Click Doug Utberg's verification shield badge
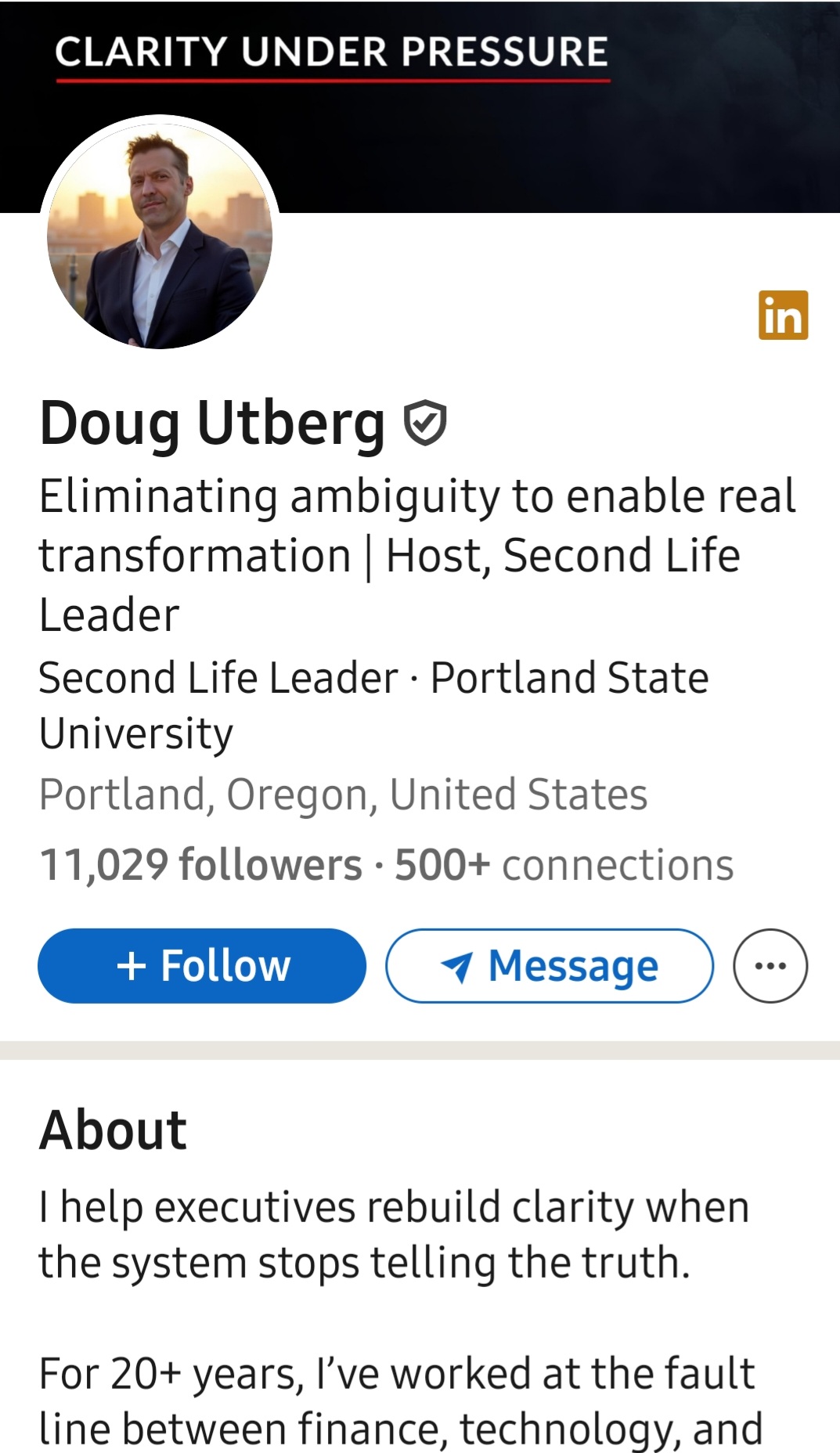840x1453 pixels. [424, 423]
